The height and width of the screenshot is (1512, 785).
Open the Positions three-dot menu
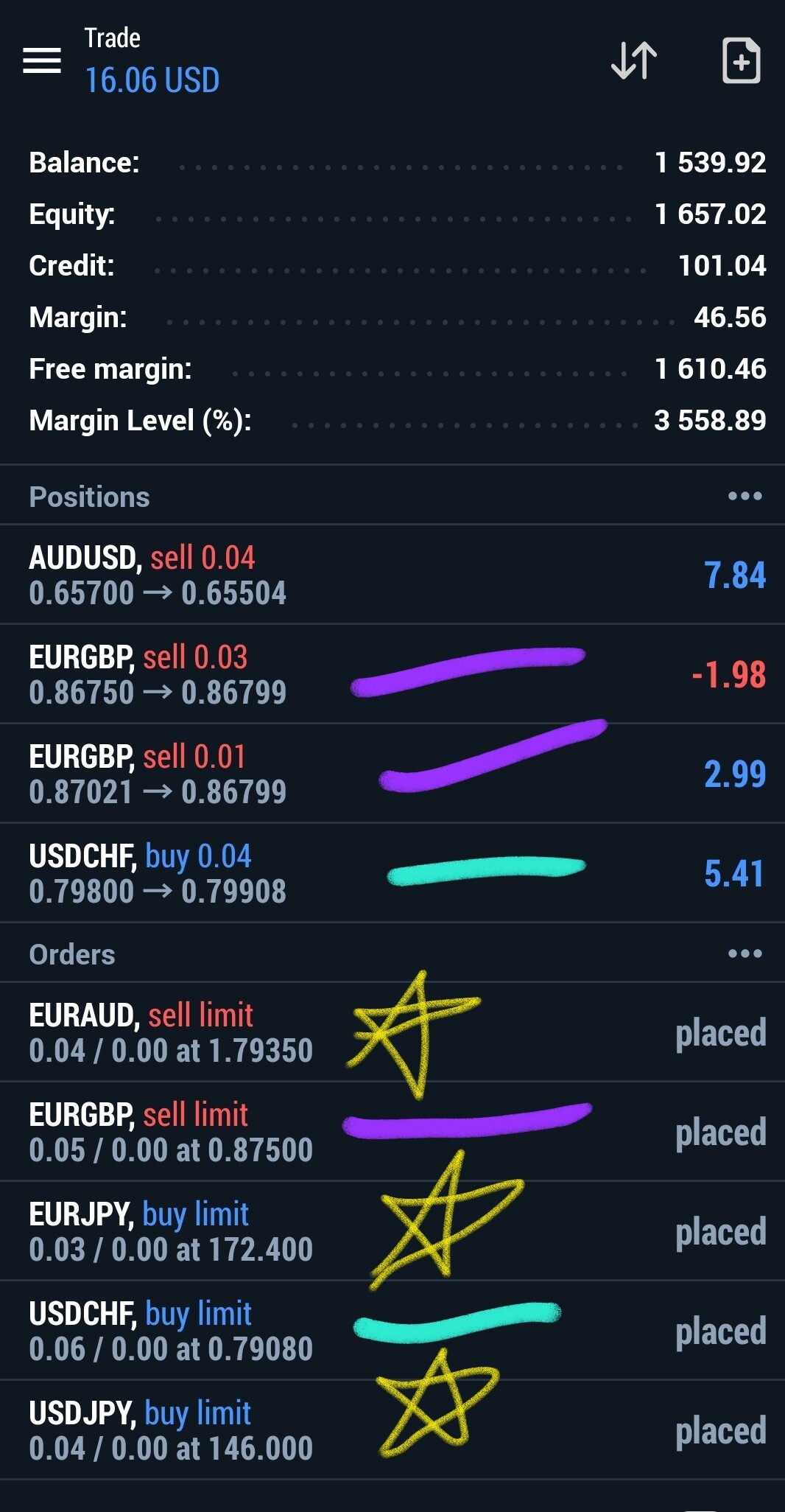tap(744, 496)
